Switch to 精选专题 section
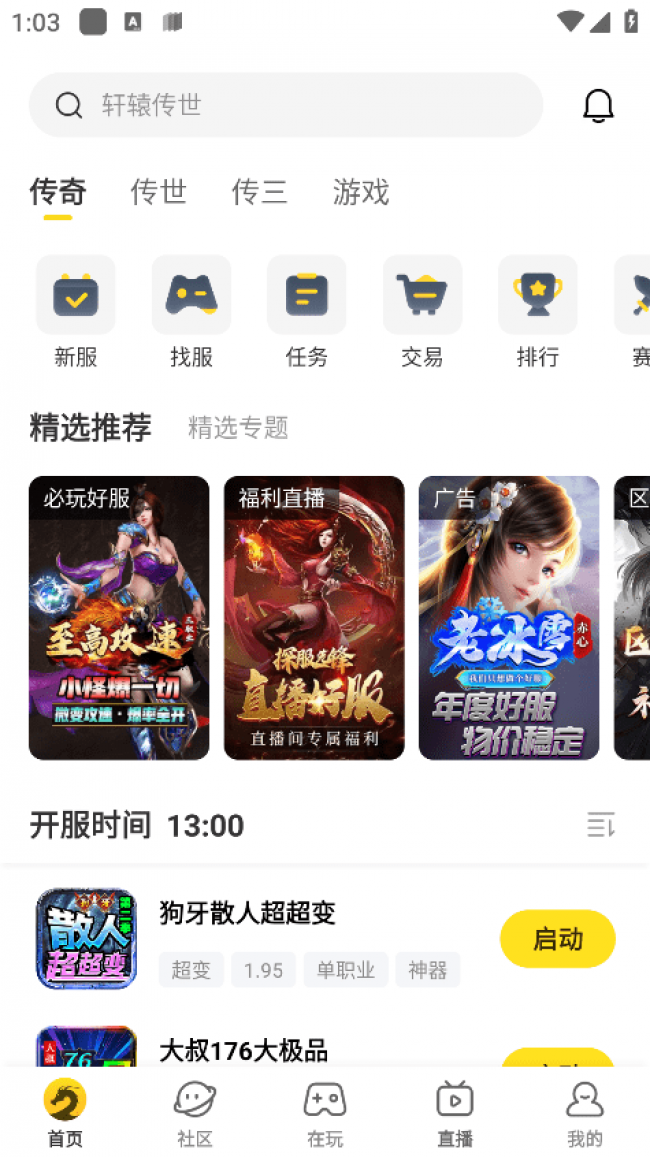650x1157 pixels. tap(238, 428)
